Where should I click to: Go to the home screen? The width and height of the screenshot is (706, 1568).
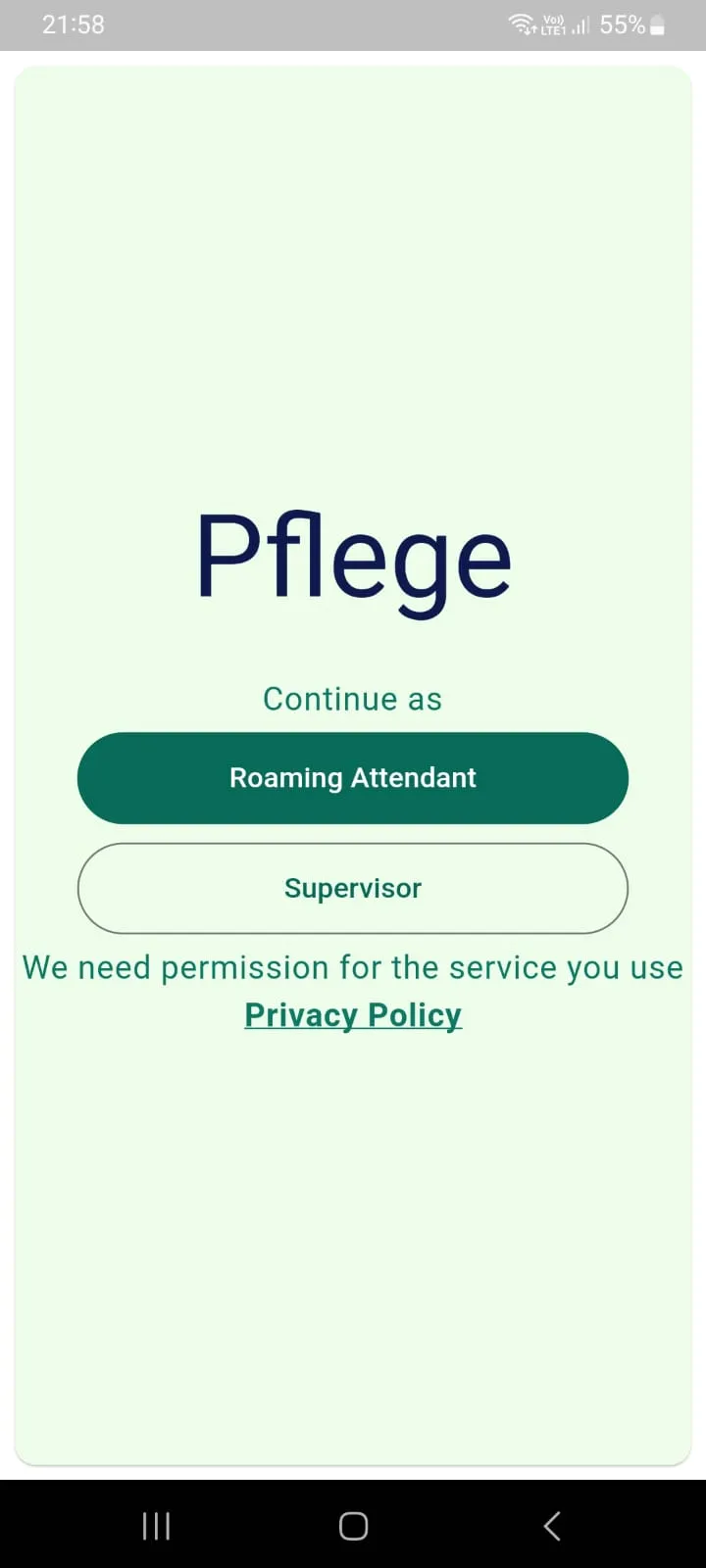pyautogui.click(x=353, y=1526)
